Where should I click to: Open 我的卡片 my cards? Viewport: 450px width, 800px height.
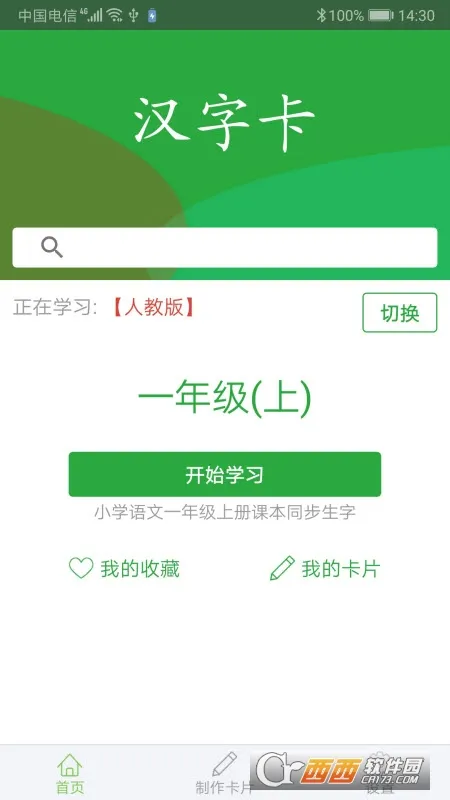tap(325, 569)
